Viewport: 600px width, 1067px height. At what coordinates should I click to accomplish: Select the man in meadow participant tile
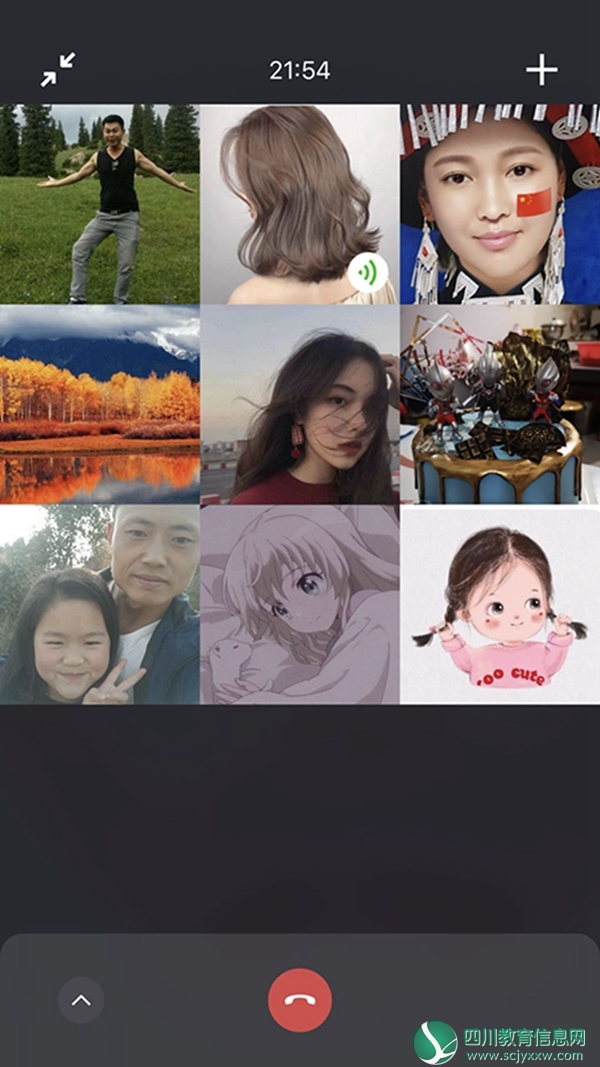point(100,204)
